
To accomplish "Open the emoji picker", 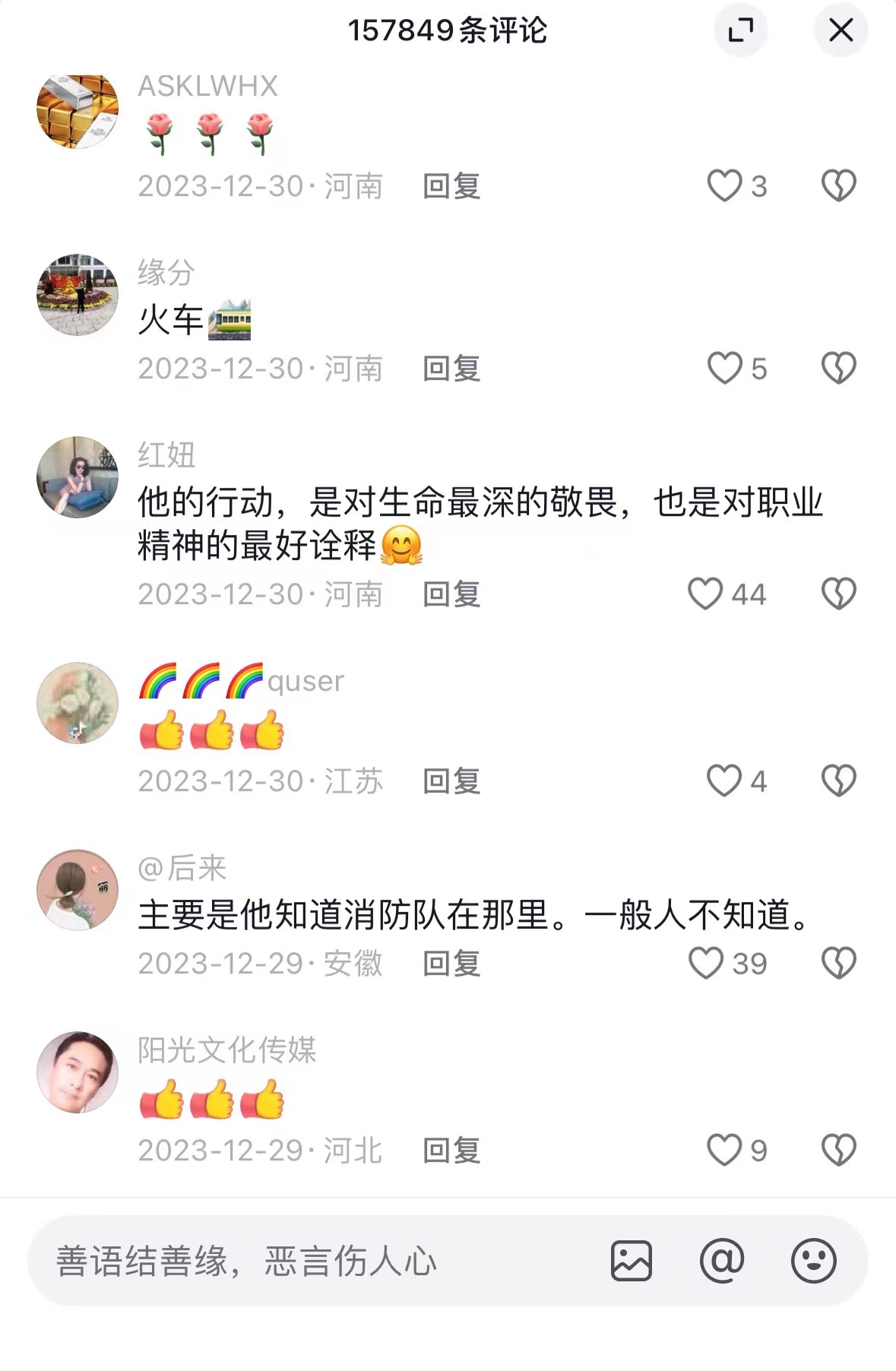I will click(813, 1262).
